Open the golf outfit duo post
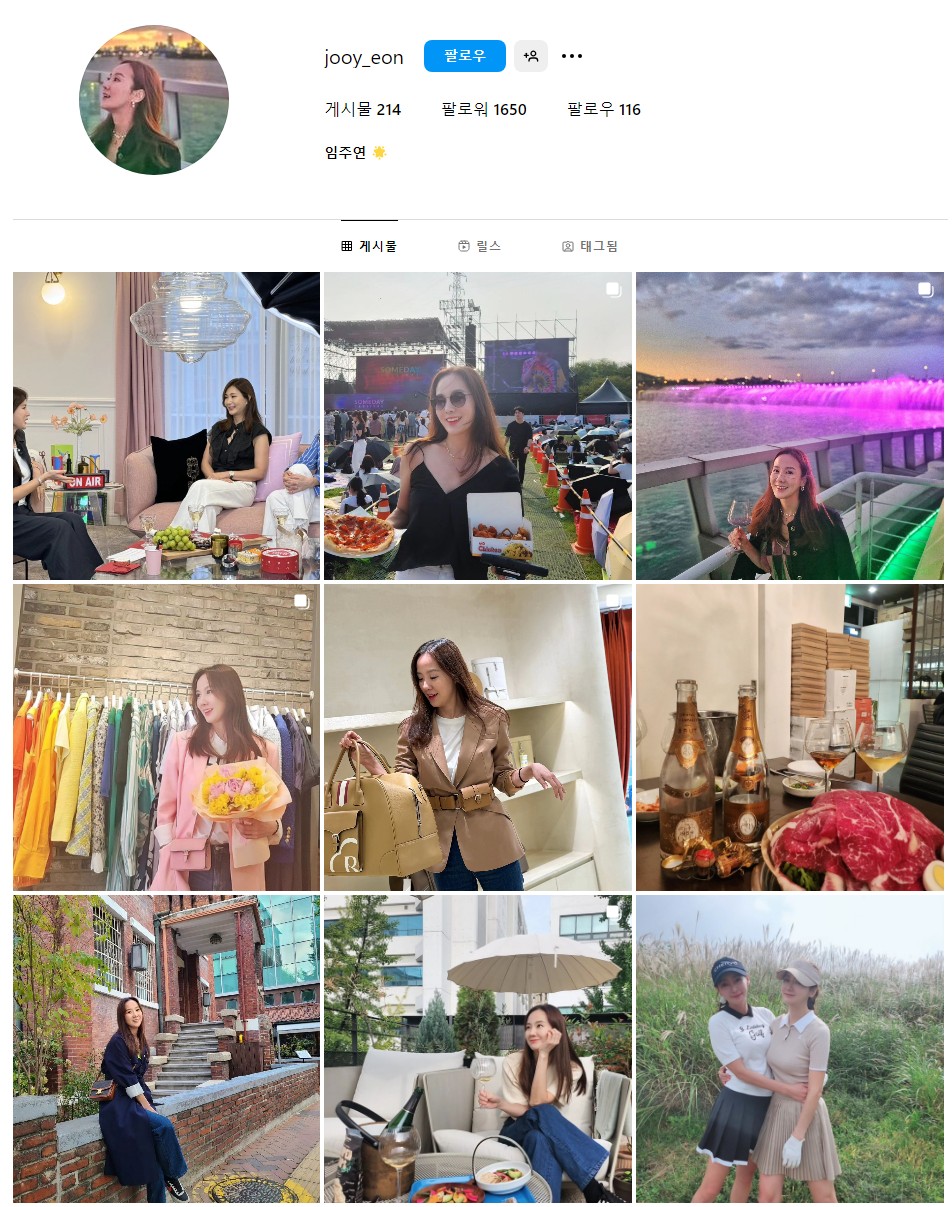952x1207 pixels. 790,1049
